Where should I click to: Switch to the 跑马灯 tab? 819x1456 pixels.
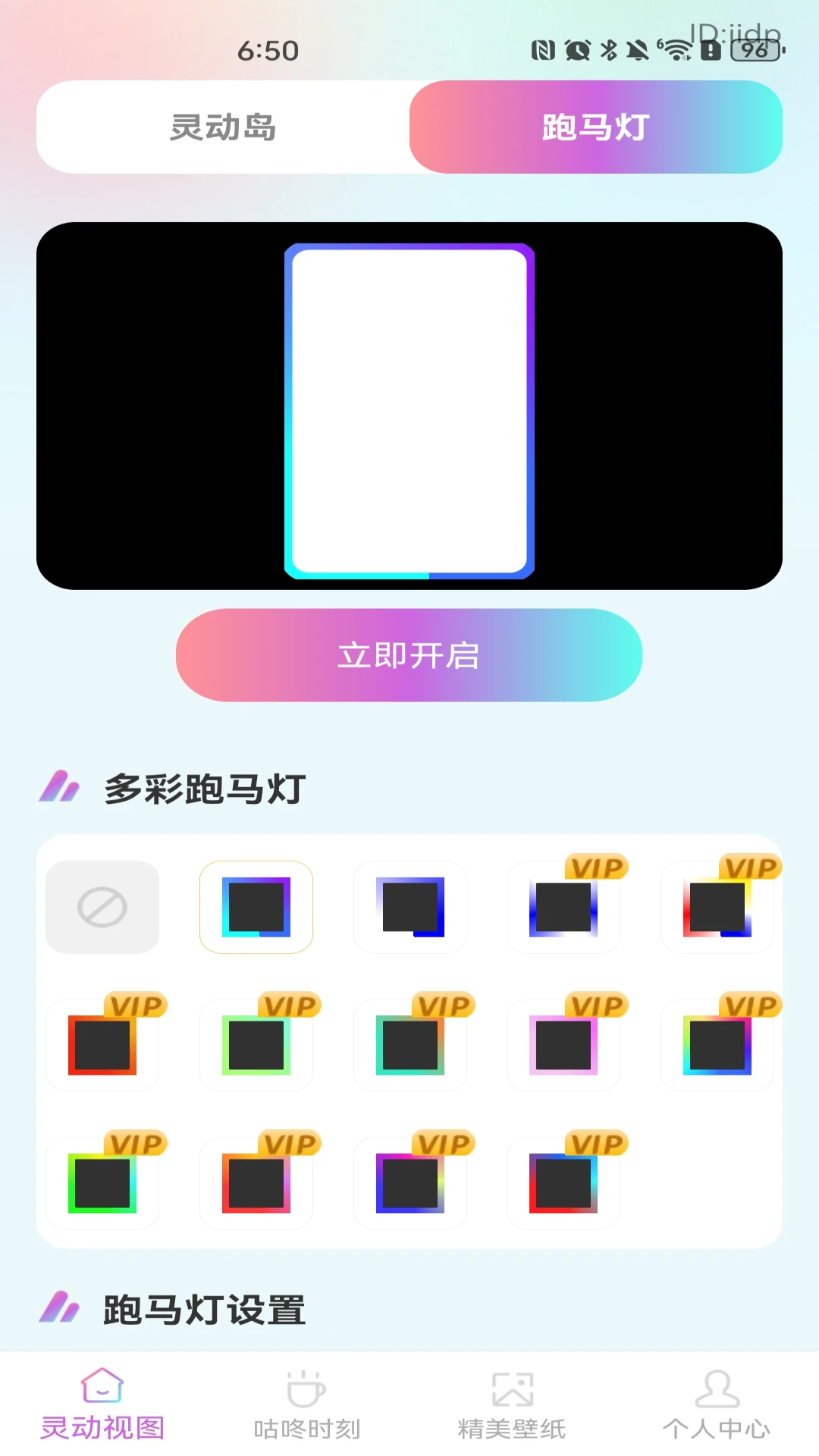pyautogui.click(x=594, y=127)
